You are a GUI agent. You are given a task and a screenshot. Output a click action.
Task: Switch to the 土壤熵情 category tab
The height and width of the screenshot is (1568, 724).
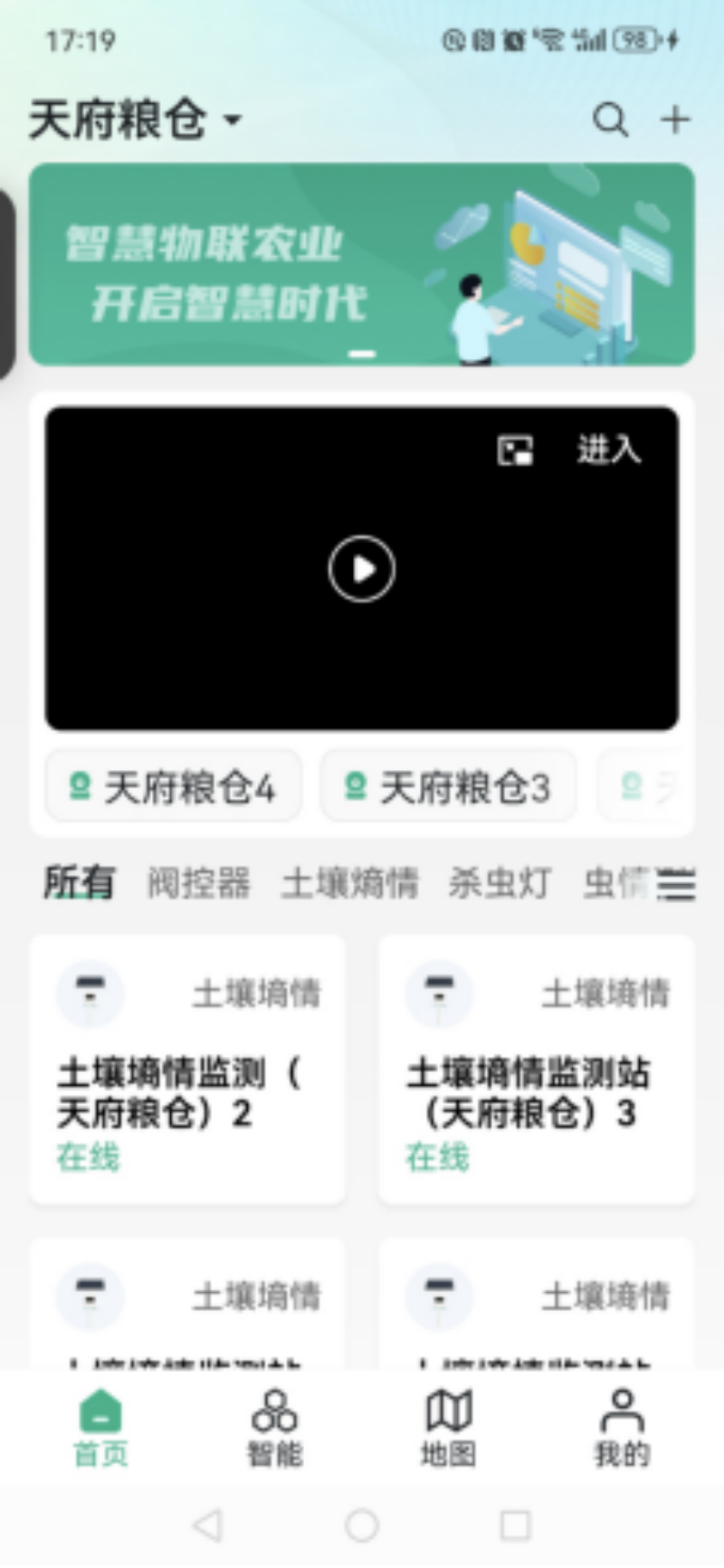click(349, 882)
